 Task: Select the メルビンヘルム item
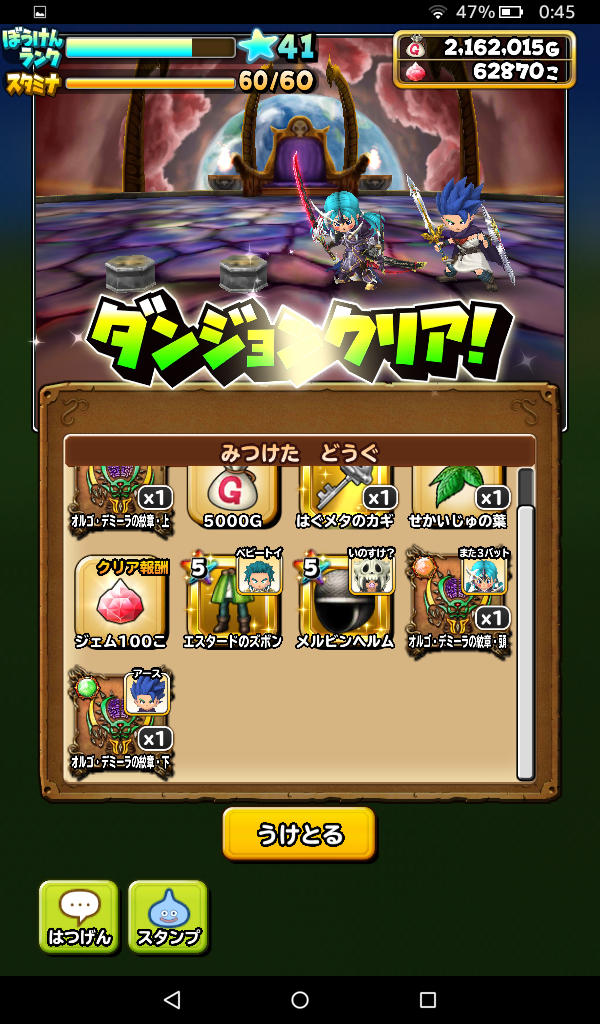pyautogui.click(x=345, y=602)
